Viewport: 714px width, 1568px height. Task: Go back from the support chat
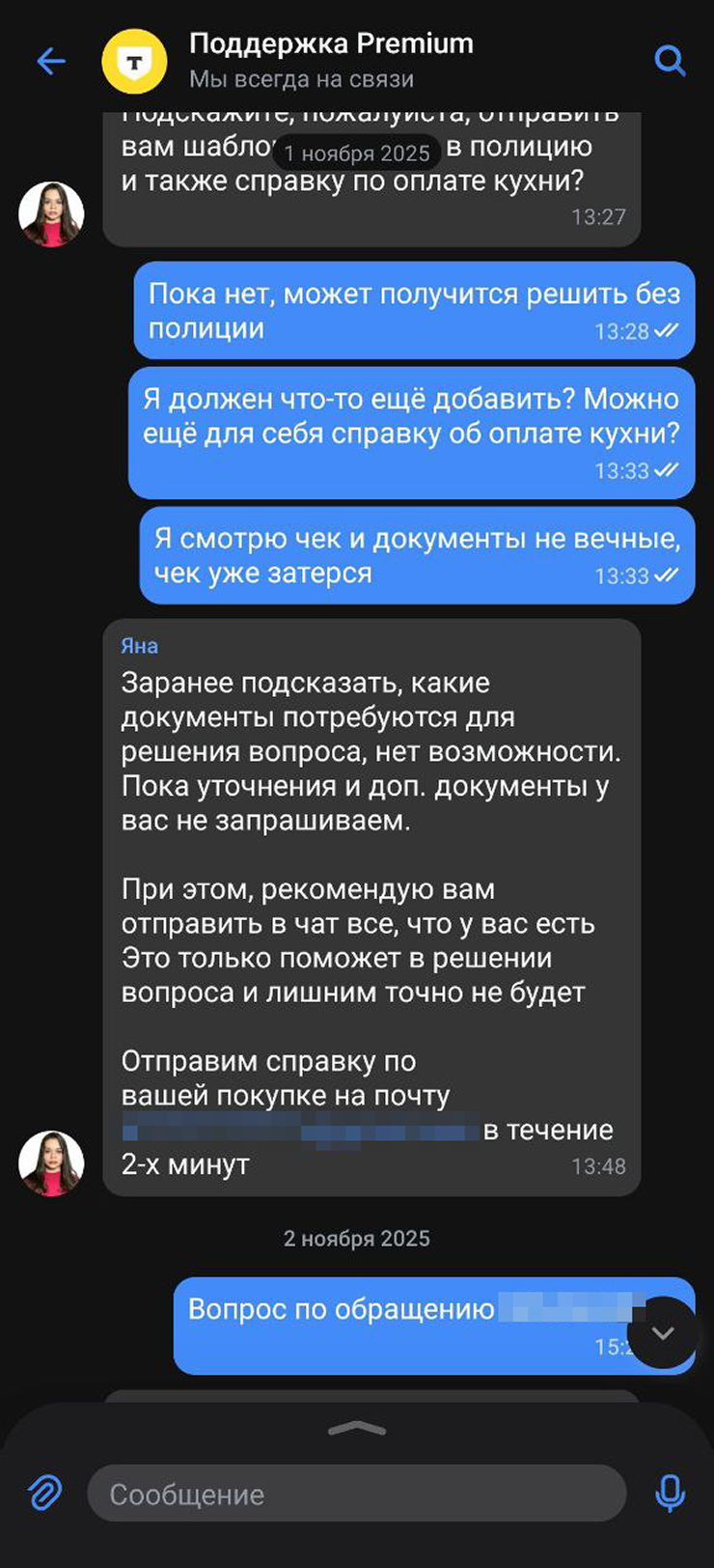click(50, 62)
